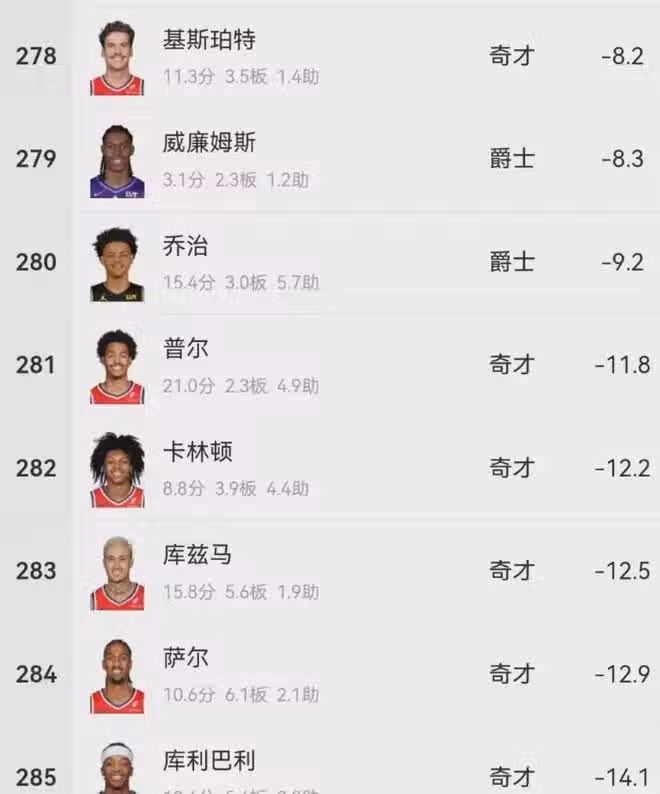Viewport: 660px width, 794px height.
Task: Open 基斯珀特's player row
Action: pos(209,40)
